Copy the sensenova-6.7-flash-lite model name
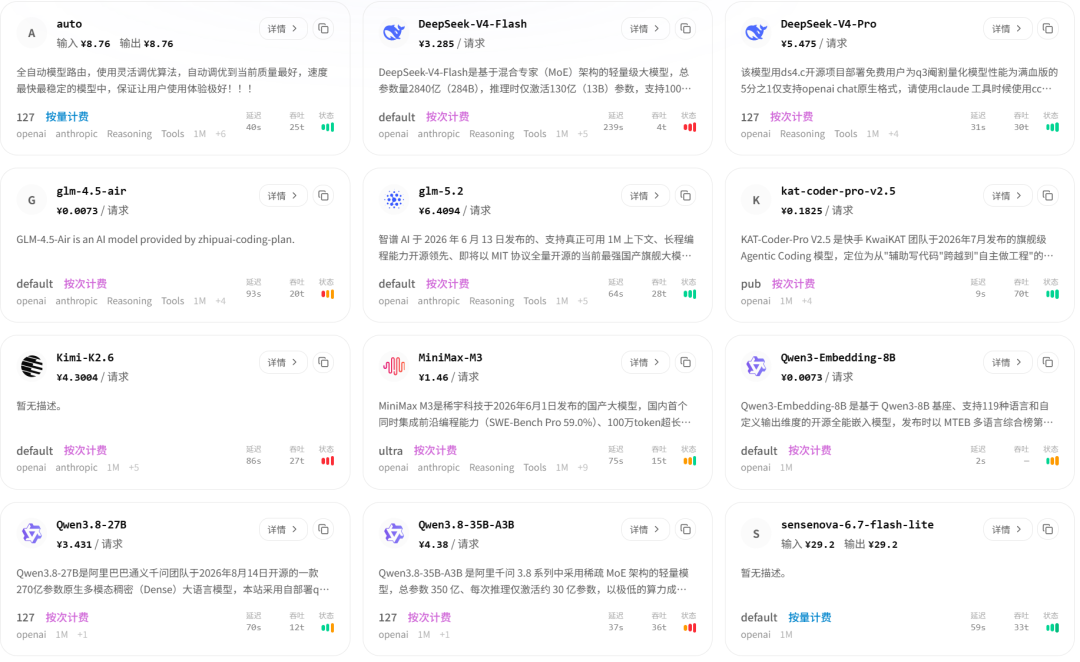 (1048, 530)
